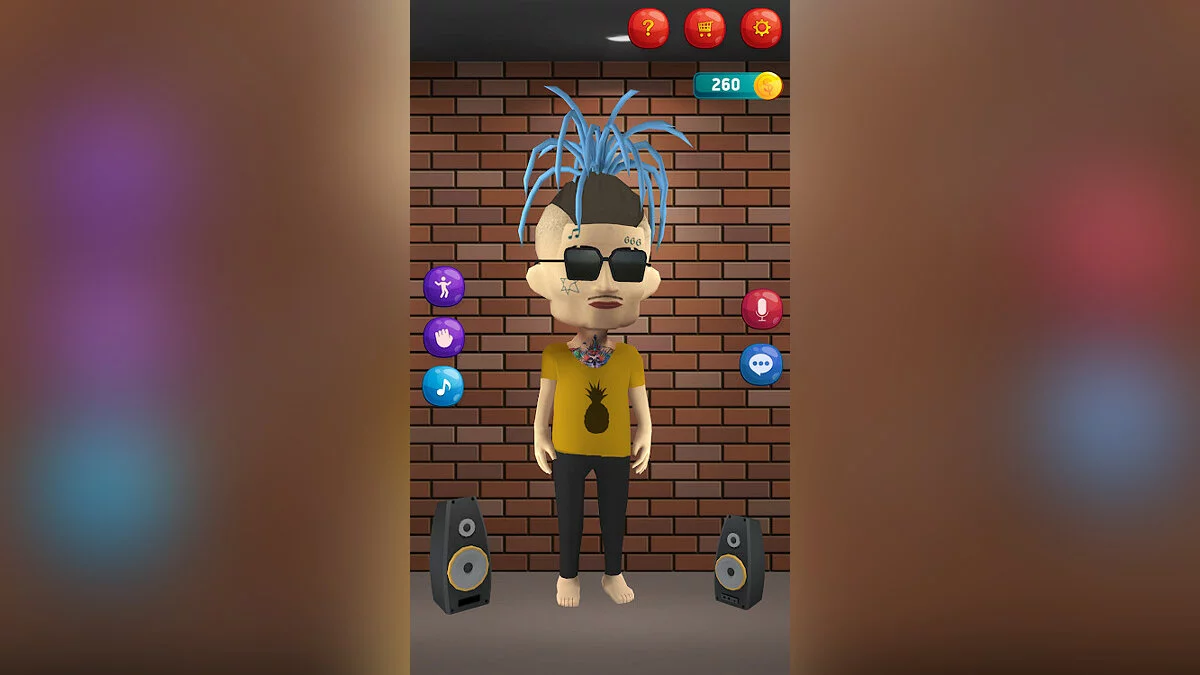Play music with the blue note button
Image resolution: width=1200 pixels, height=675 pixels.
click(443, 386)
